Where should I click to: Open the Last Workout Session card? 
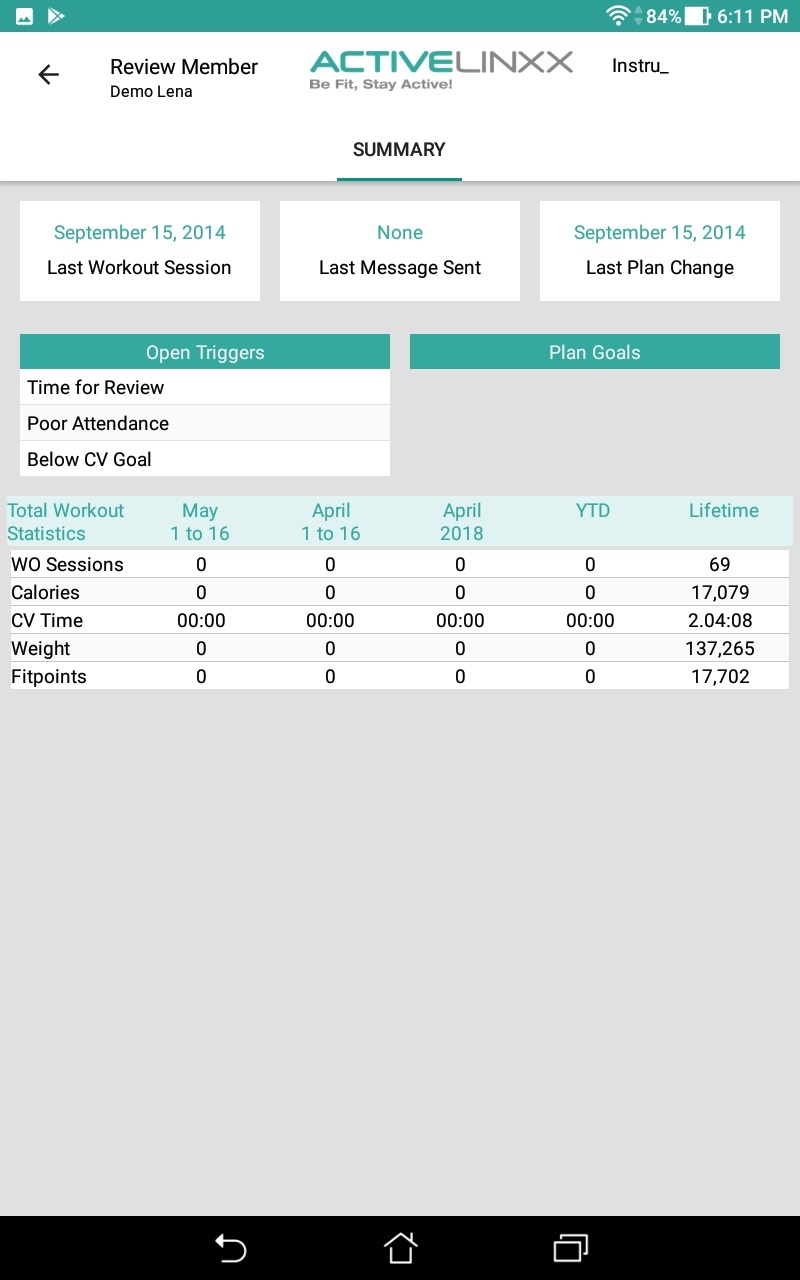[140, 250]
